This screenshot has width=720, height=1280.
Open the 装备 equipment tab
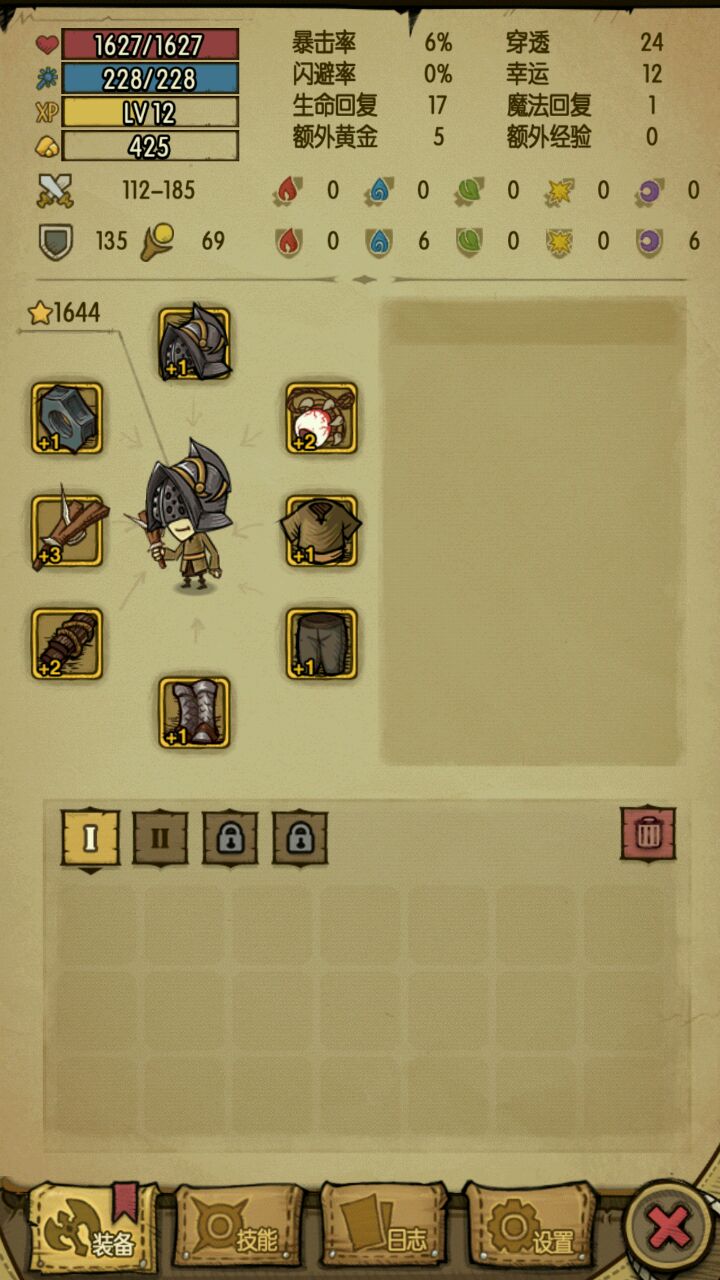click(x=95, y=1230)
